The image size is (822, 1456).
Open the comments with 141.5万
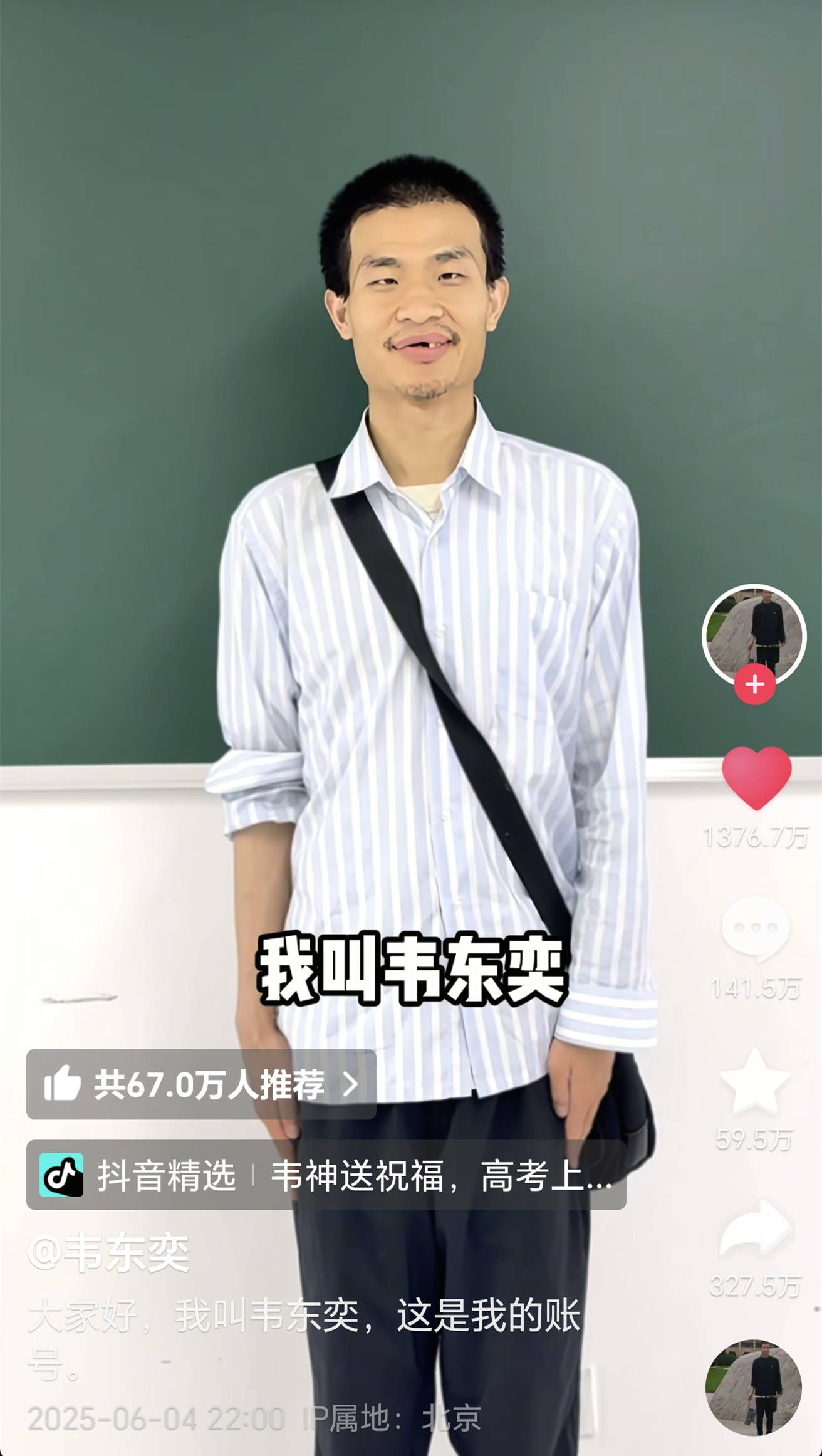click(x=756, y=928)
